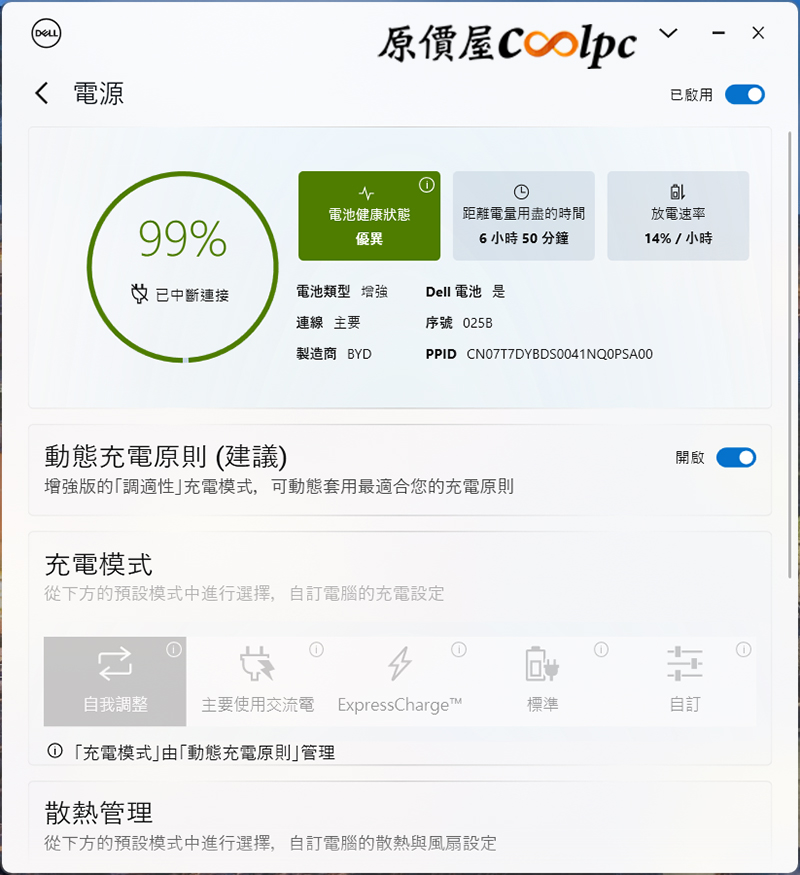800x875 pixels.
Task: Select the 主要使用交流電 charging mode
Action: coord(257,681)
